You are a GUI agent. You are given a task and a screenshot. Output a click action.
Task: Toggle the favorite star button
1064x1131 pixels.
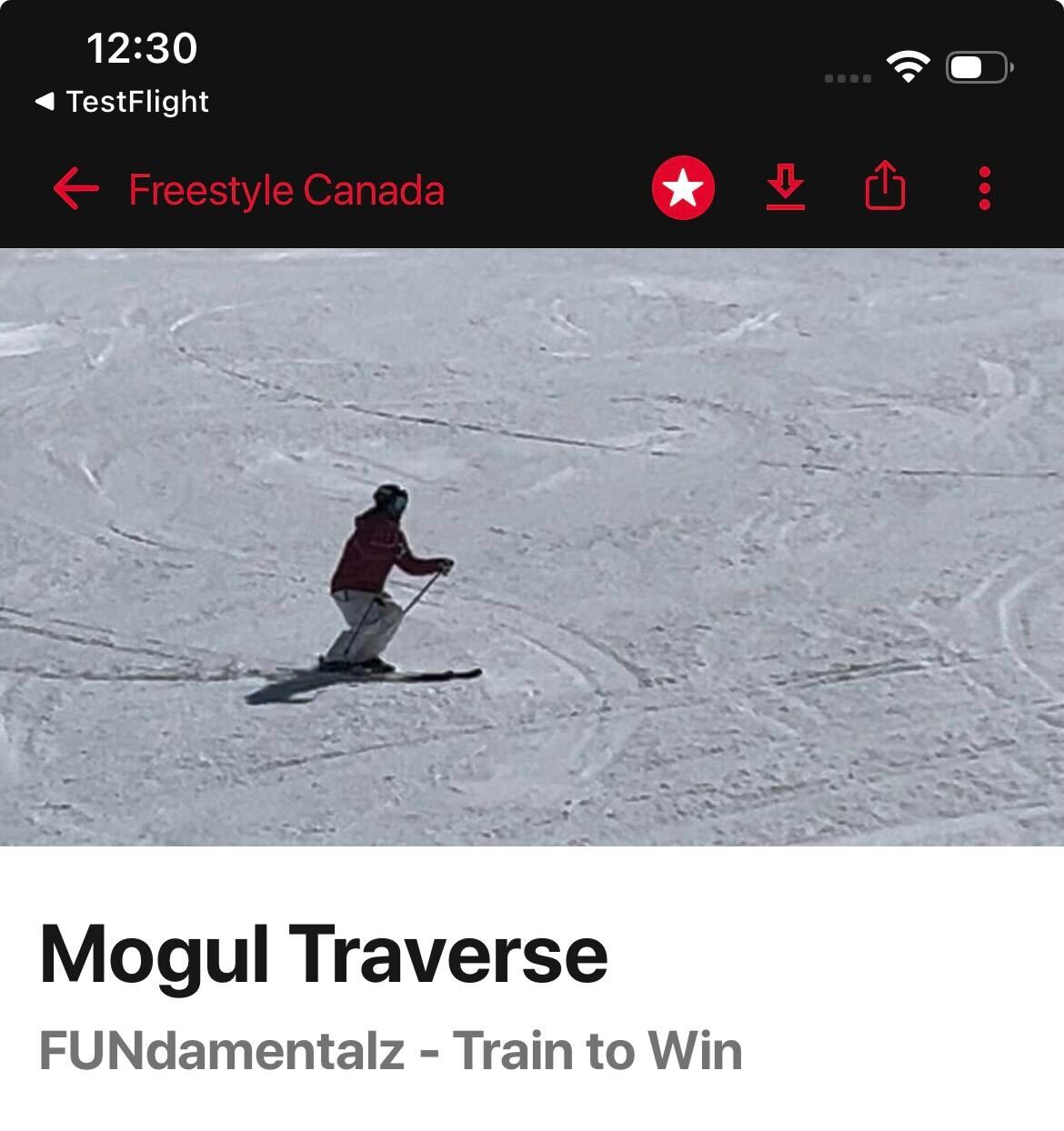[x=683, y=189]
